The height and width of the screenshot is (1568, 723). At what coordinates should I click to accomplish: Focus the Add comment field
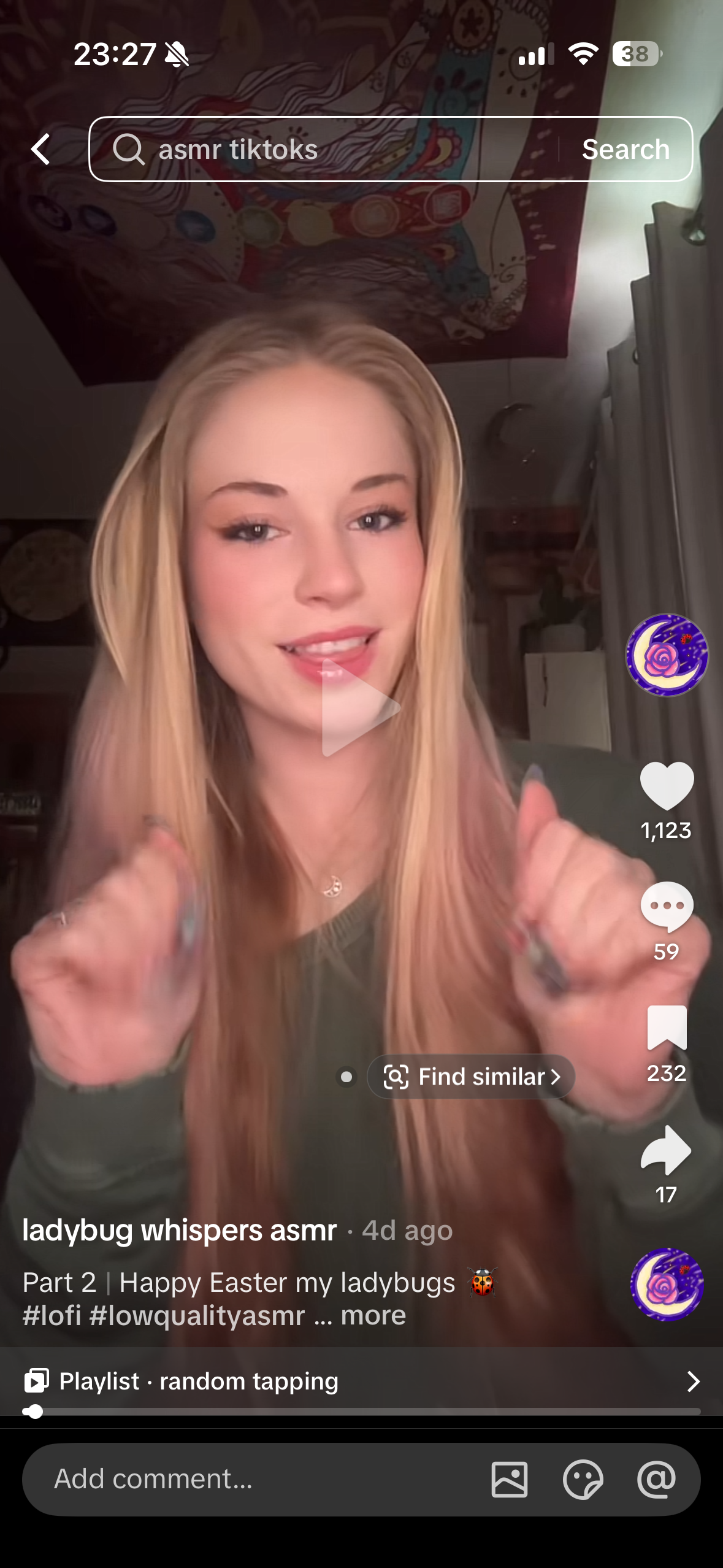[245, 1479]
